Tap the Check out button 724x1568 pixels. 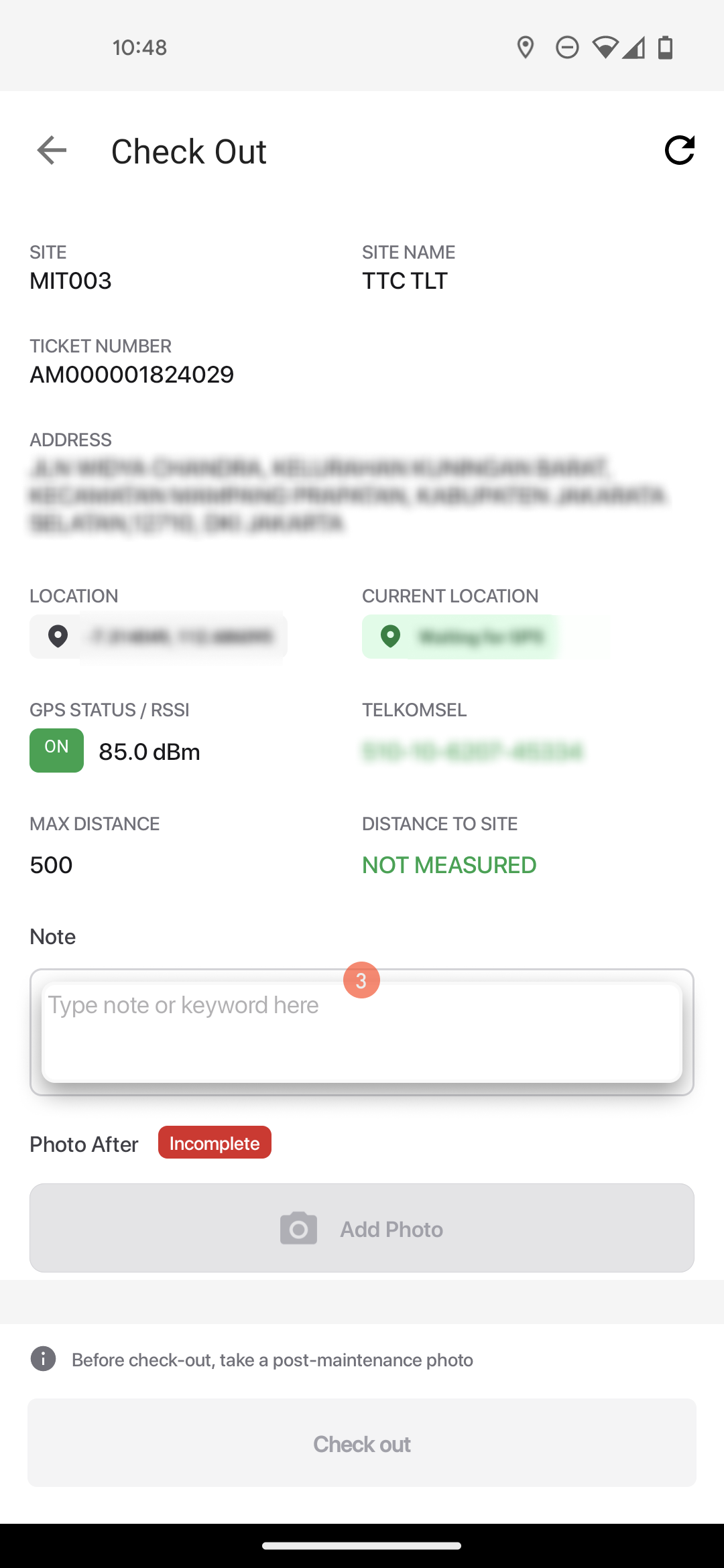[362, 1443]
